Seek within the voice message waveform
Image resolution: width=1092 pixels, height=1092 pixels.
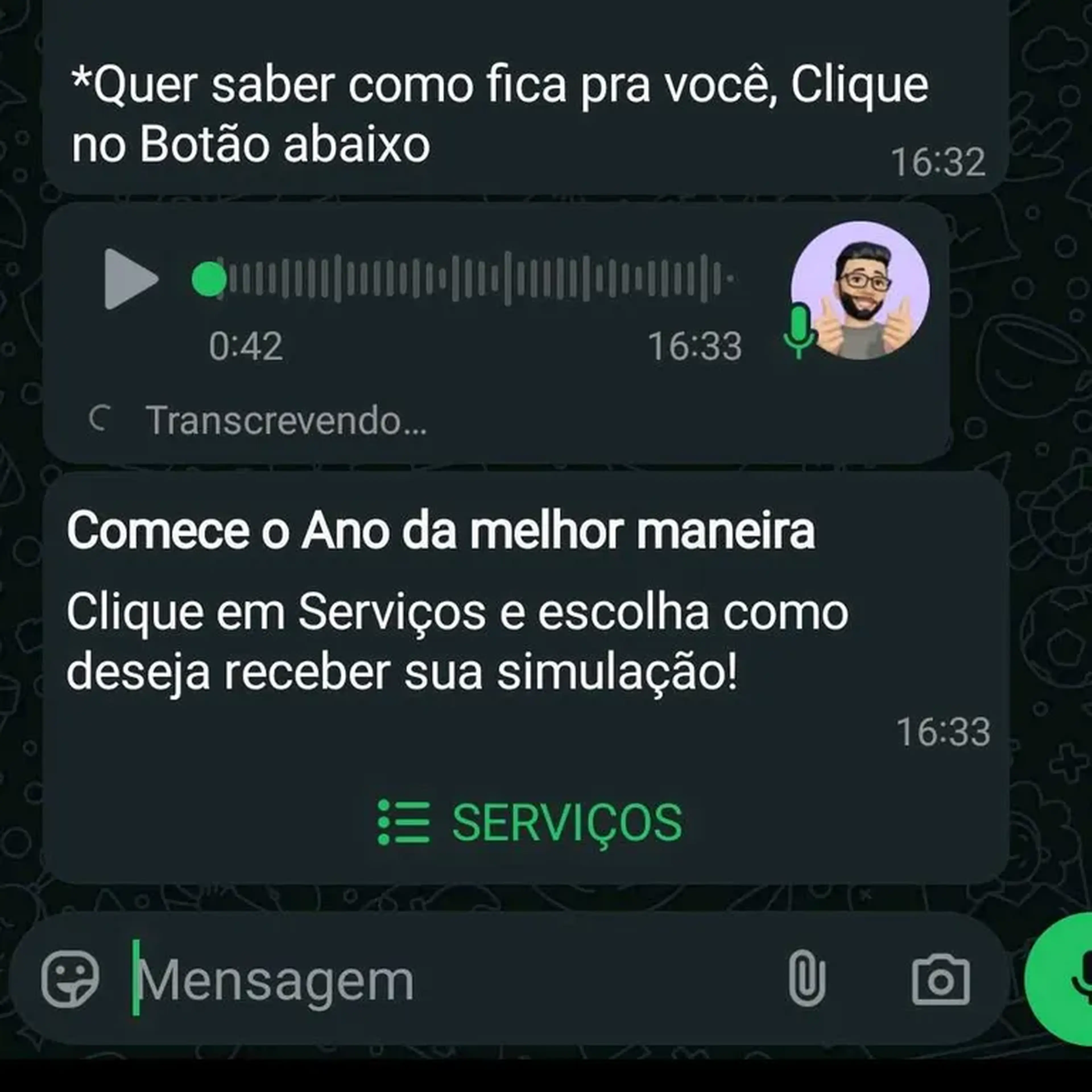pos(475,279)
